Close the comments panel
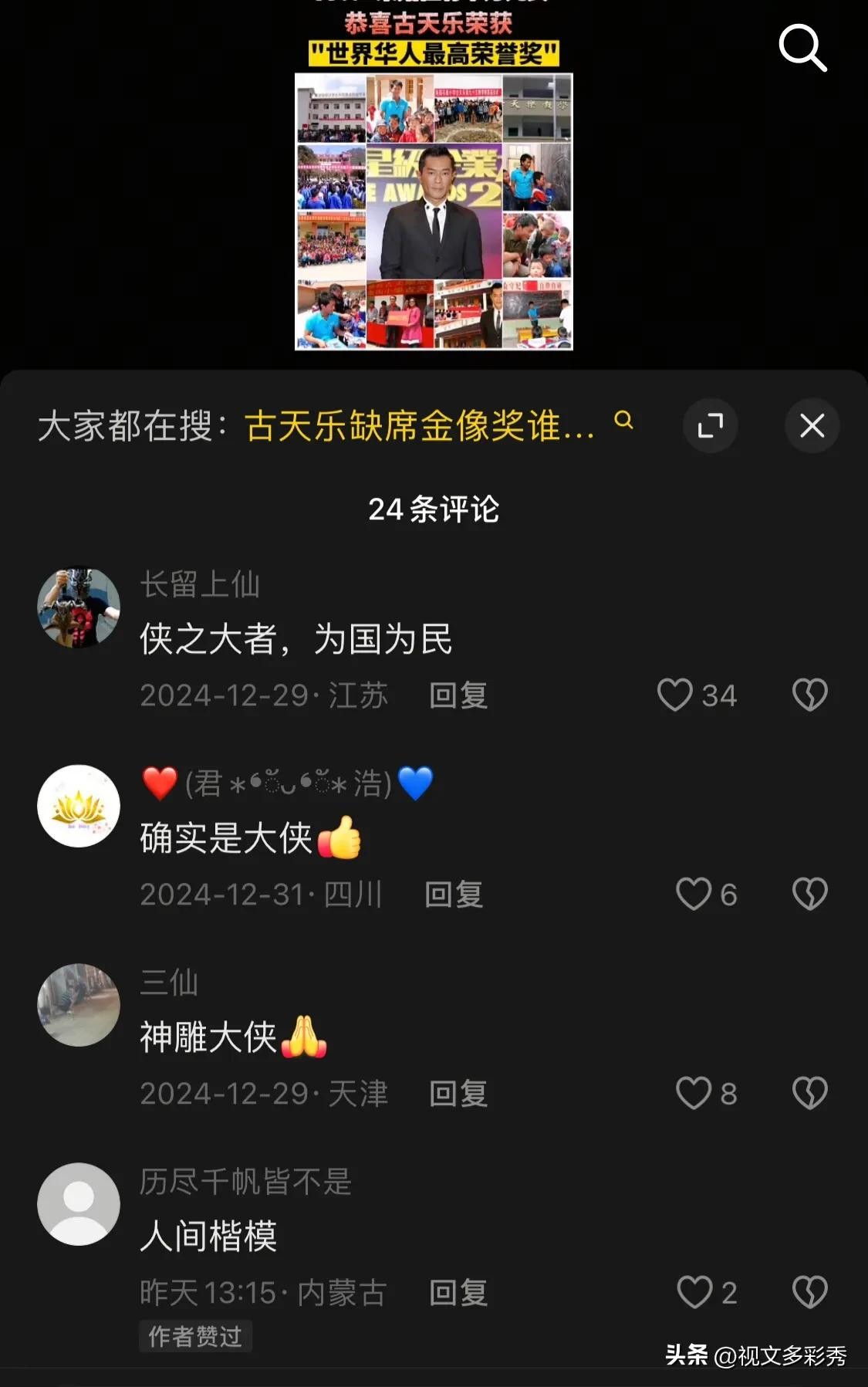The width and height of the screenshot is (868, 1387). click(812, 425)
